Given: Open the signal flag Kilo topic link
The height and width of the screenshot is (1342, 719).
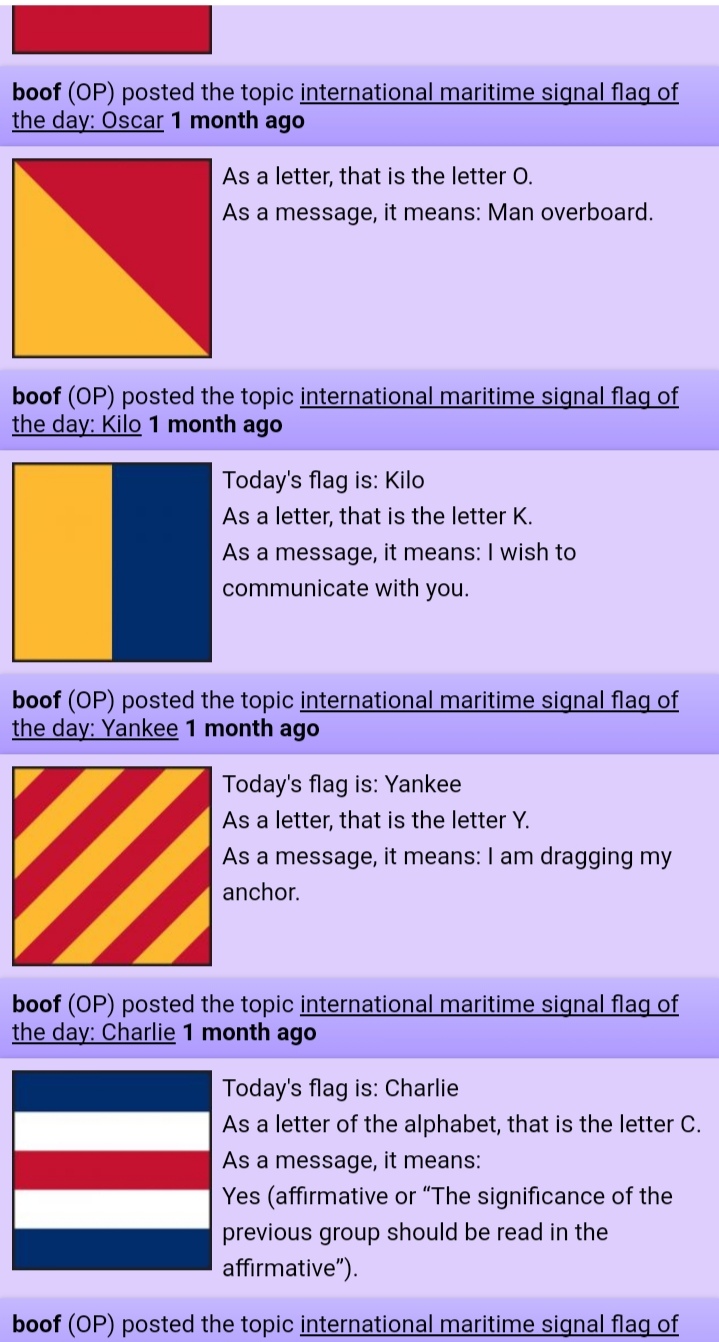Looking at the screenshot, I should [x=488, y=397].
